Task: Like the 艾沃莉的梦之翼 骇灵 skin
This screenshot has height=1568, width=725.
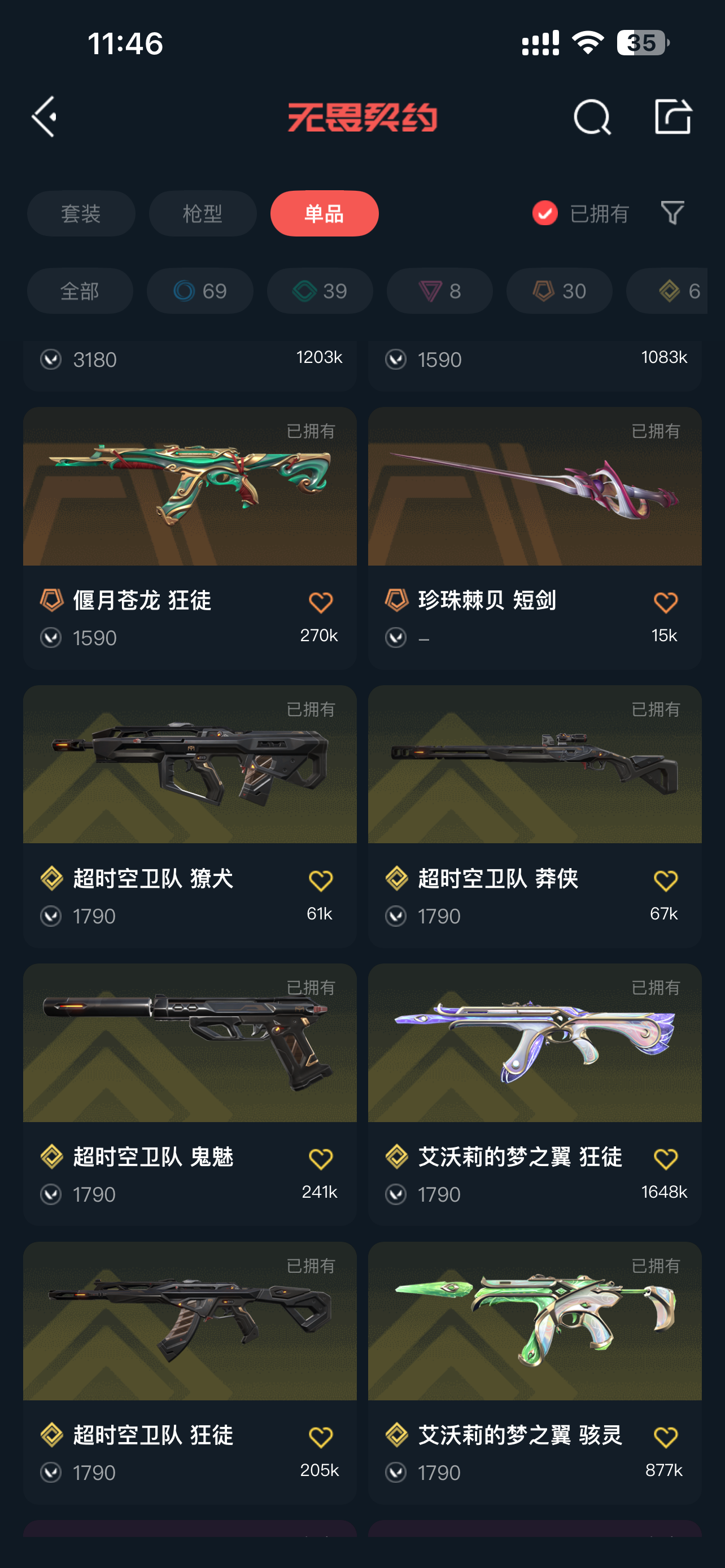Action: [665, 1438]
